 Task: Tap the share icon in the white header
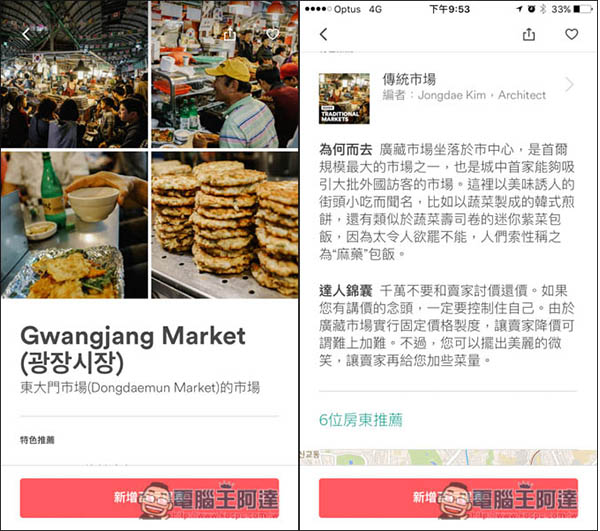click(x=529, y=34)
